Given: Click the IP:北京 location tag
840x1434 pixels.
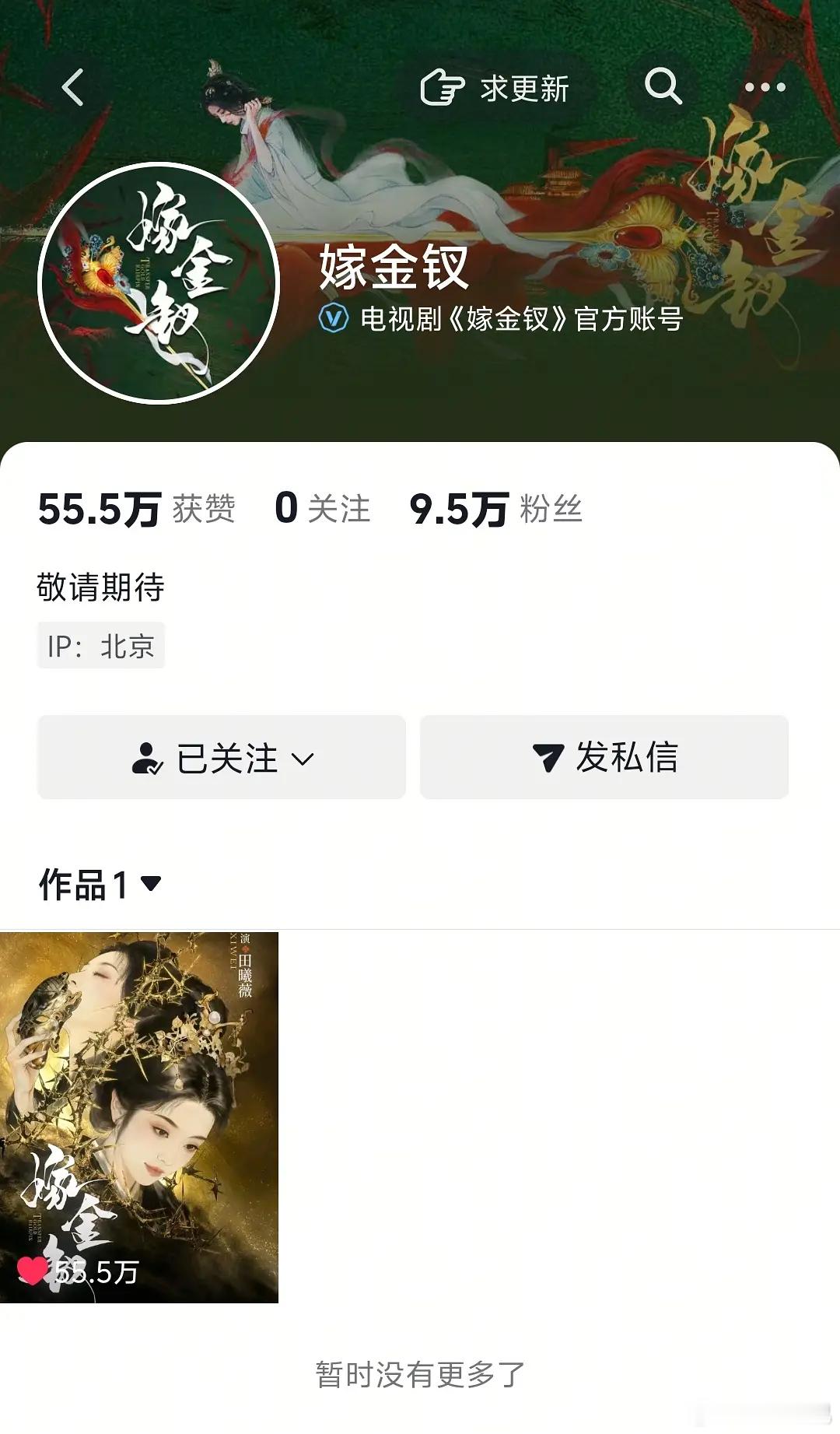Looking at the screenshot, I should 100,647.
